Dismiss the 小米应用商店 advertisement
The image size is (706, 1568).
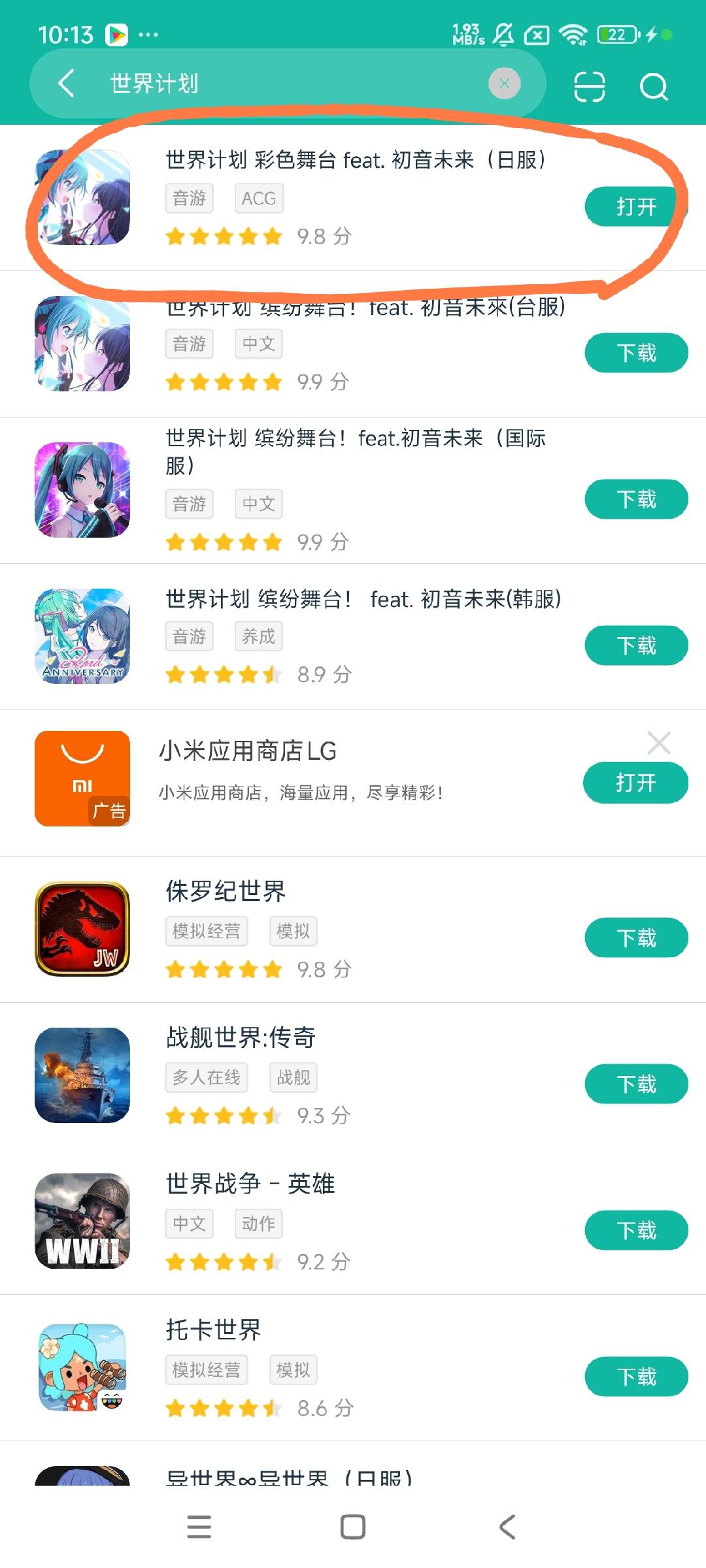pos(658,743)
